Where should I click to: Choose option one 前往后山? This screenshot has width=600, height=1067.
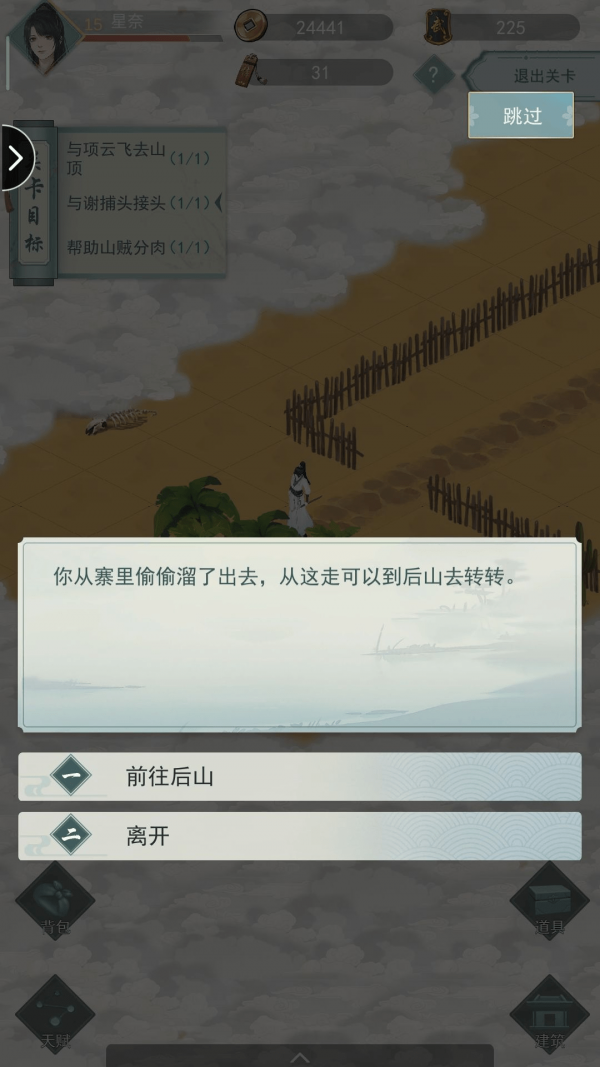(x=300, y=777)
